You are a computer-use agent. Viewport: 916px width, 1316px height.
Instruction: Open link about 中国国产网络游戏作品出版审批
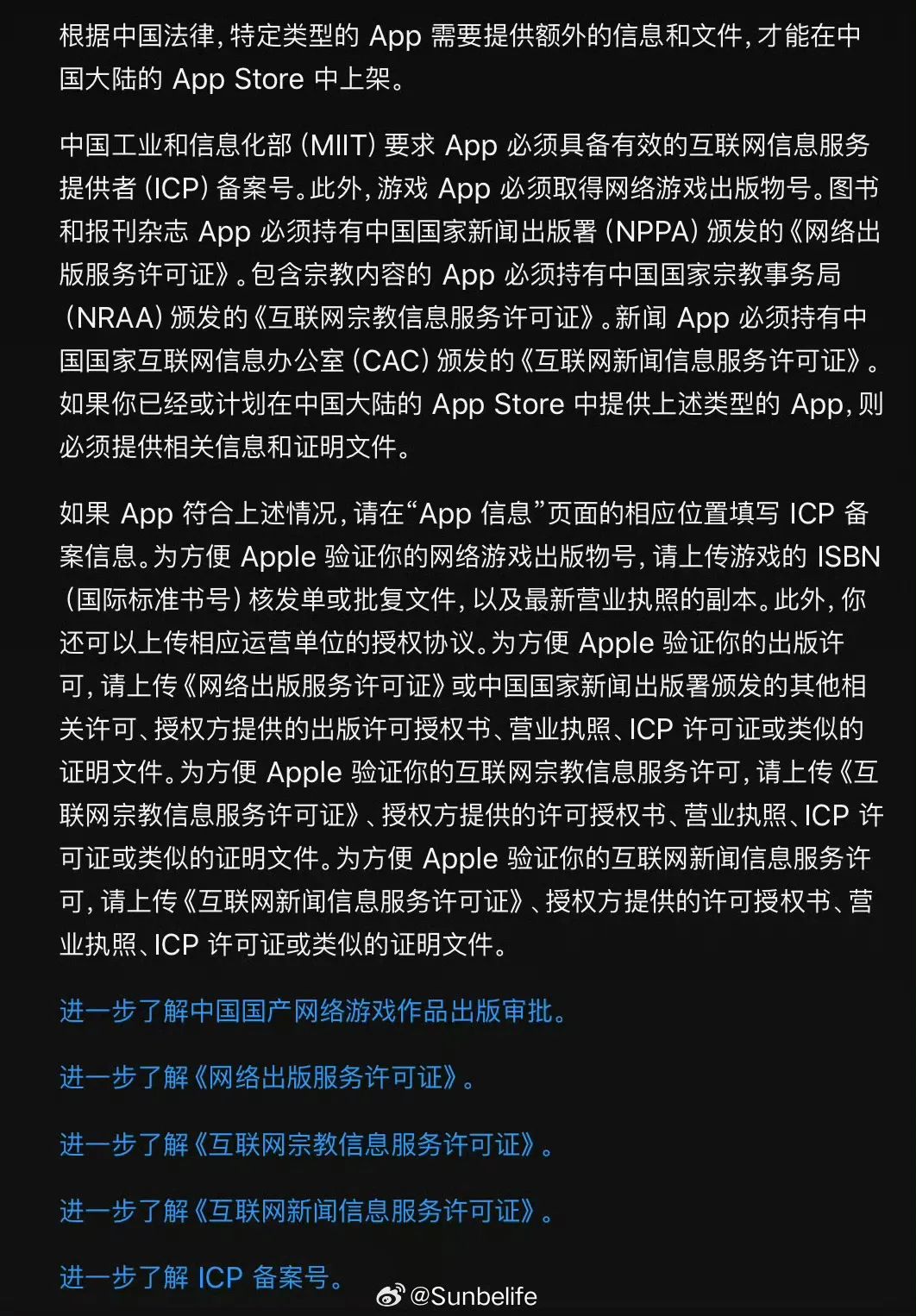pyautogui.click(x=311, y=1011)
